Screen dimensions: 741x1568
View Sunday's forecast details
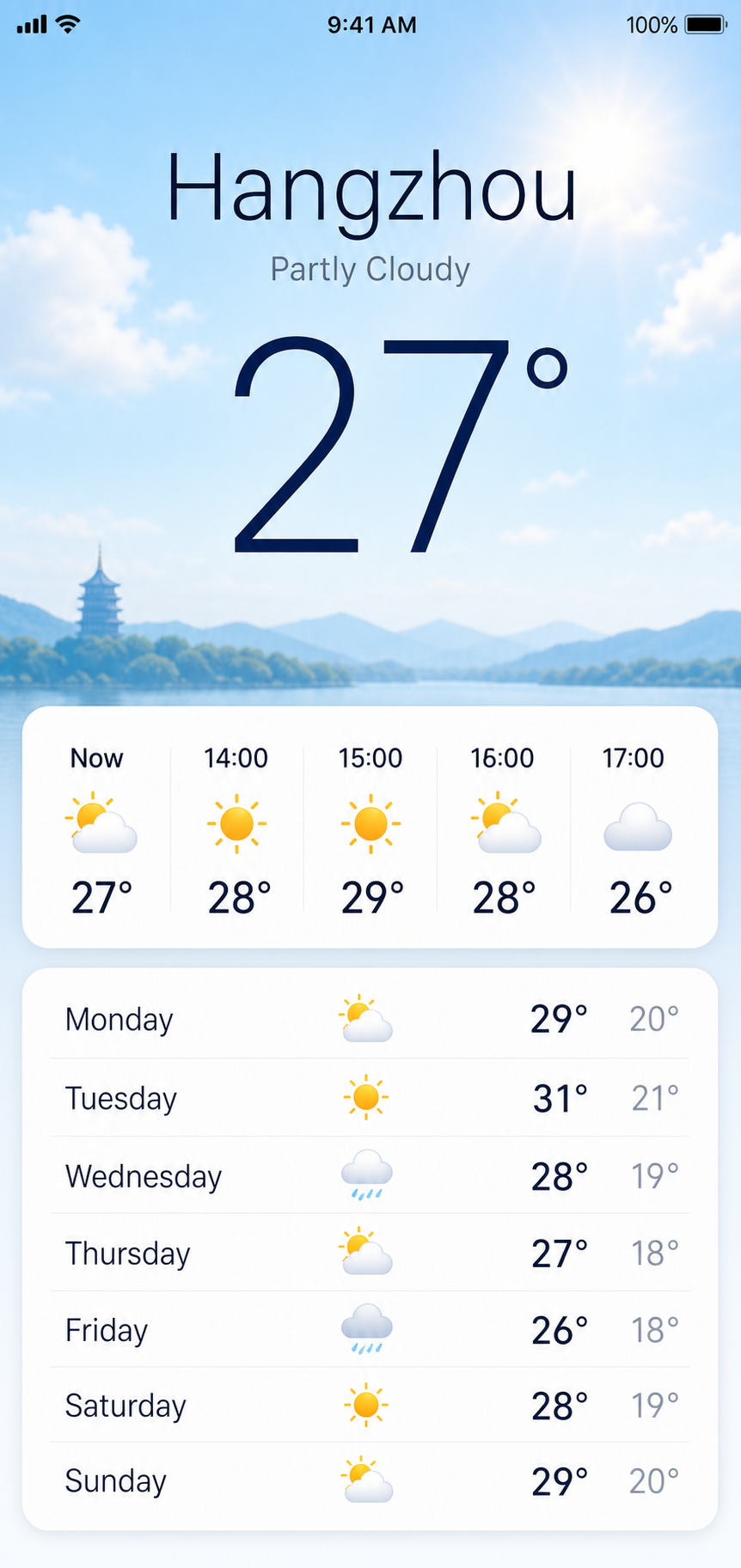[370, 1480]
